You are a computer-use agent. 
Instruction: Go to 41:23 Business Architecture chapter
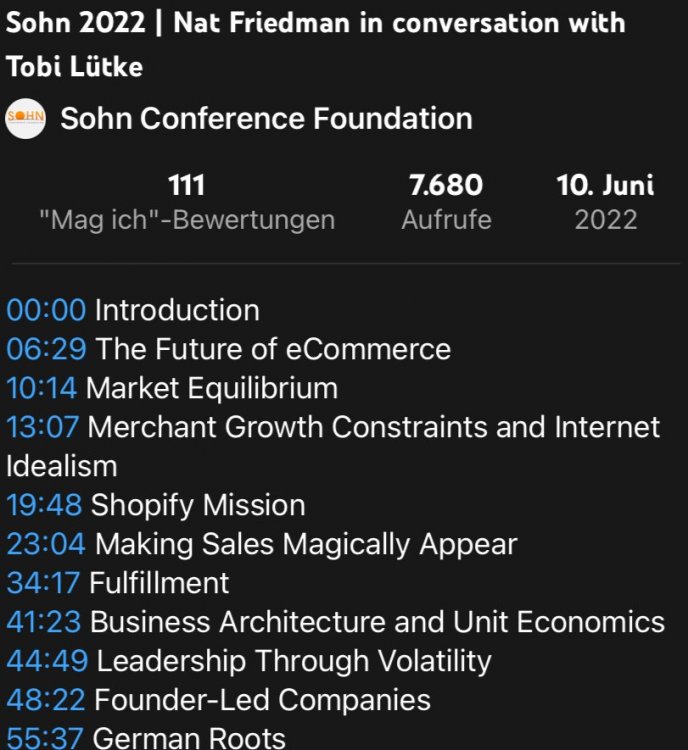(43, 621)
